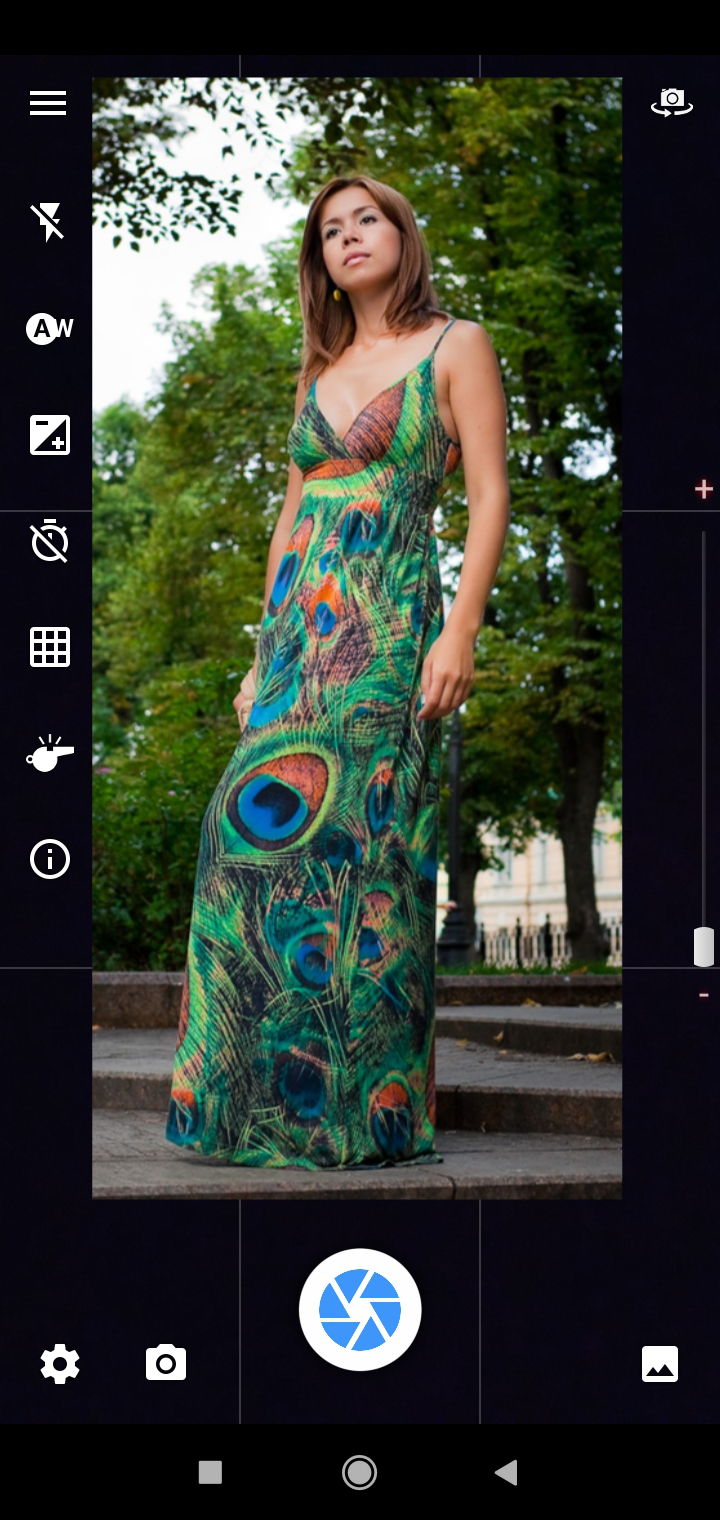The image size is (720, 1520).
Task: Open camera settings gear
Action: (x=60, y=1364)
